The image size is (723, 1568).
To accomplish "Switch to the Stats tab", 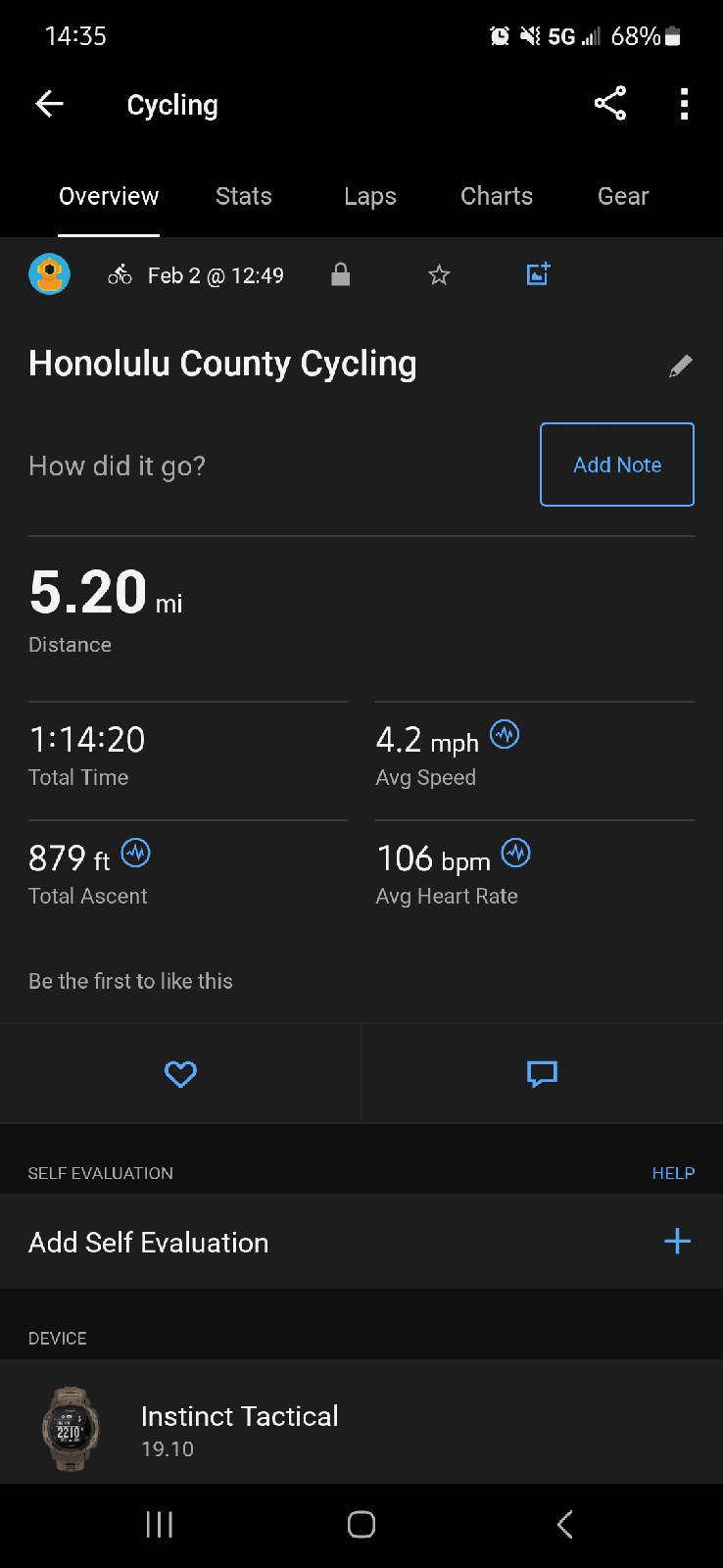I will tap(243, 196).
